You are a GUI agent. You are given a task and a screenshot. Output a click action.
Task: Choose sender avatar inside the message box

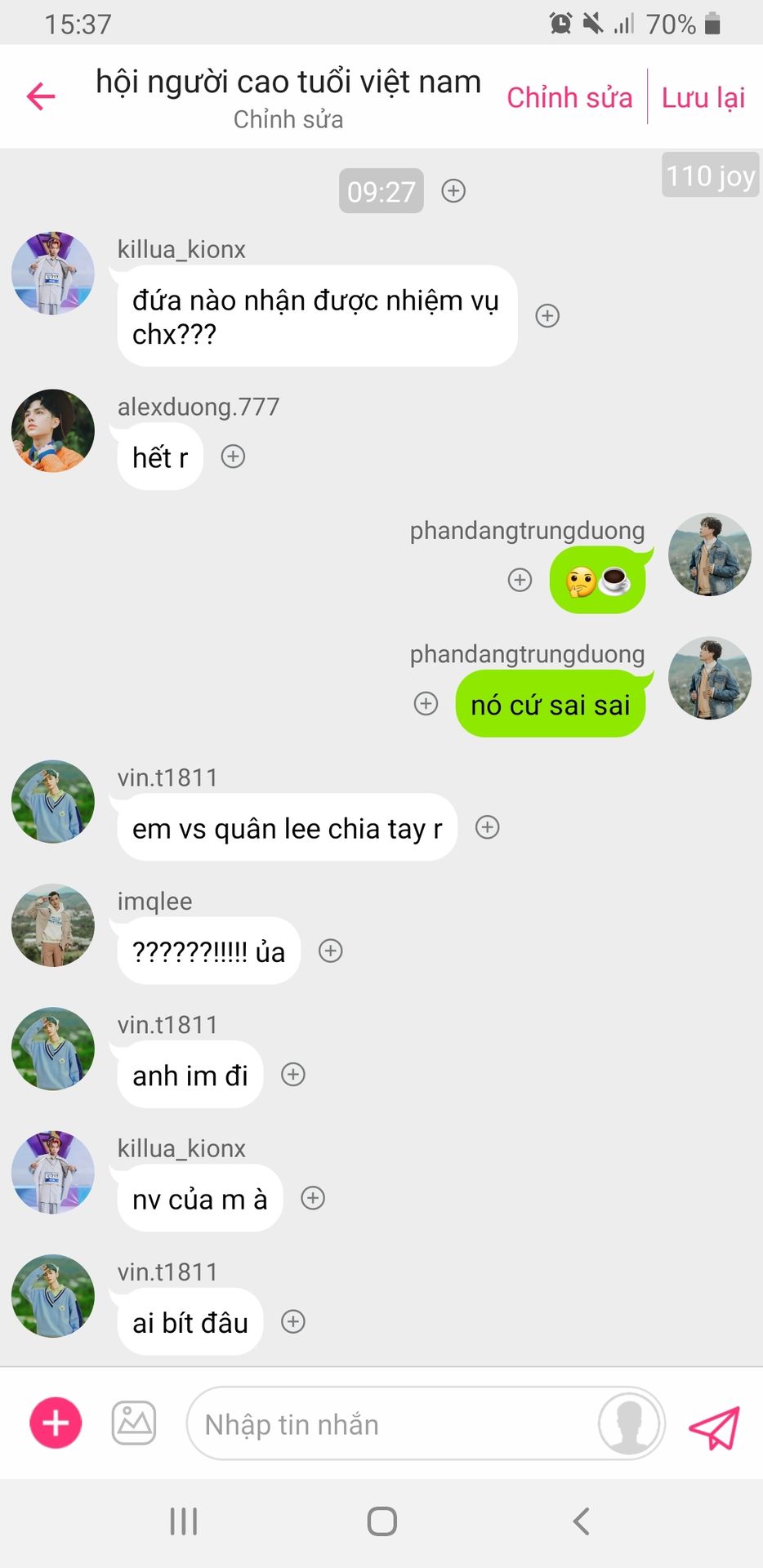(628, 1423)
